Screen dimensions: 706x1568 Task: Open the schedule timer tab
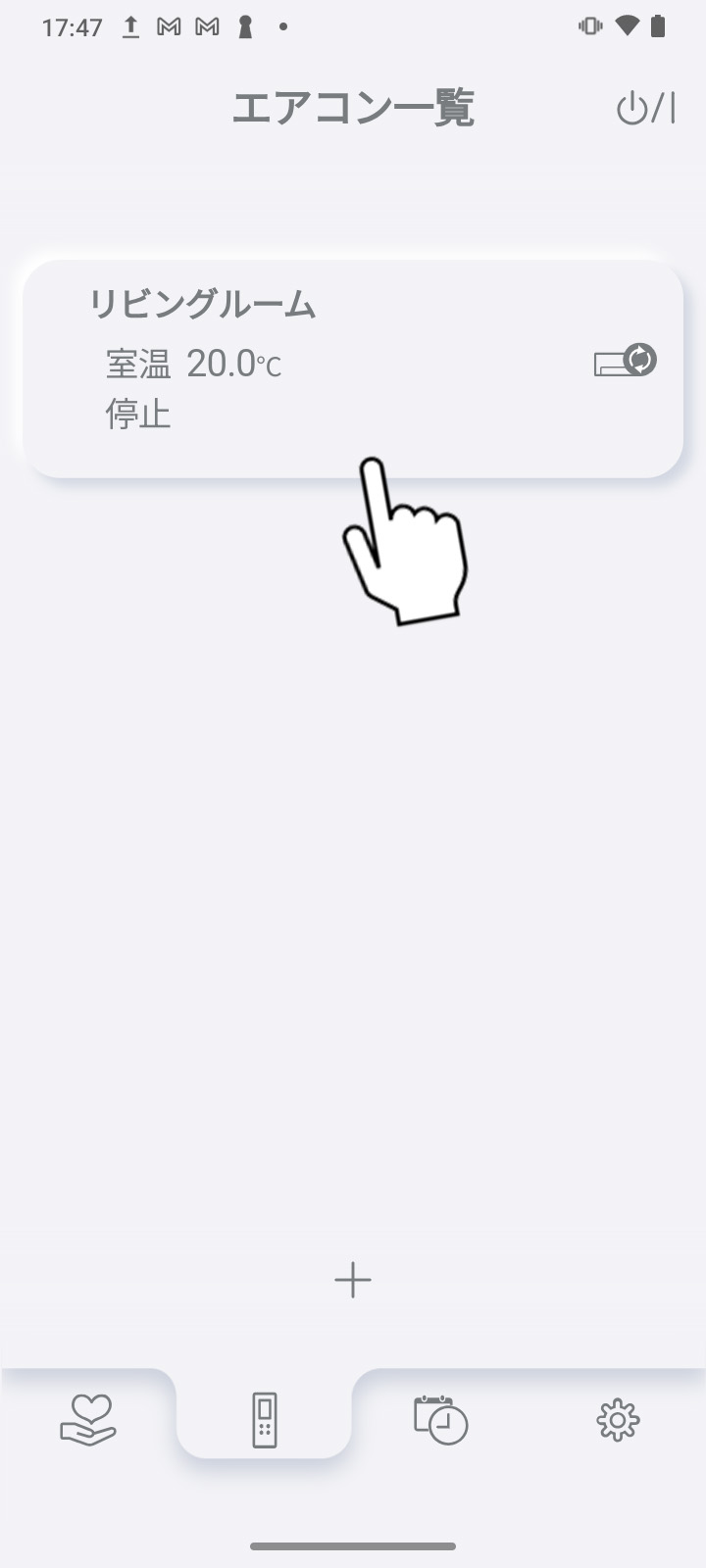[x=441, y=1420]
